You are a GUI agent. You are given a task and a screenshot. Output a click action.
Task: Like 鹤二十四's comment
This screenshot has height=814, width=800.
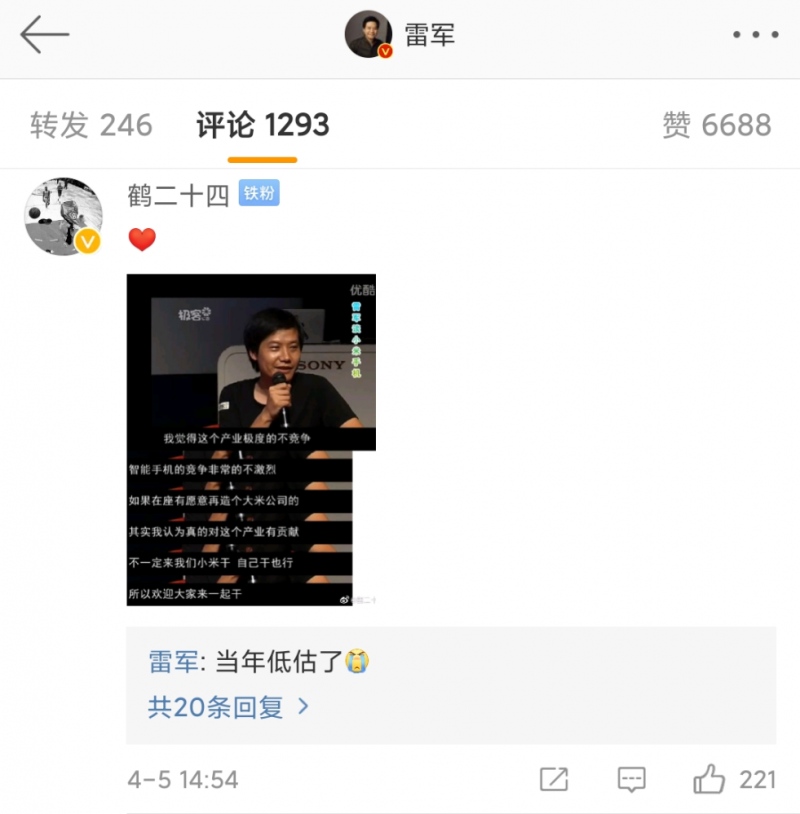click(709, 779)
